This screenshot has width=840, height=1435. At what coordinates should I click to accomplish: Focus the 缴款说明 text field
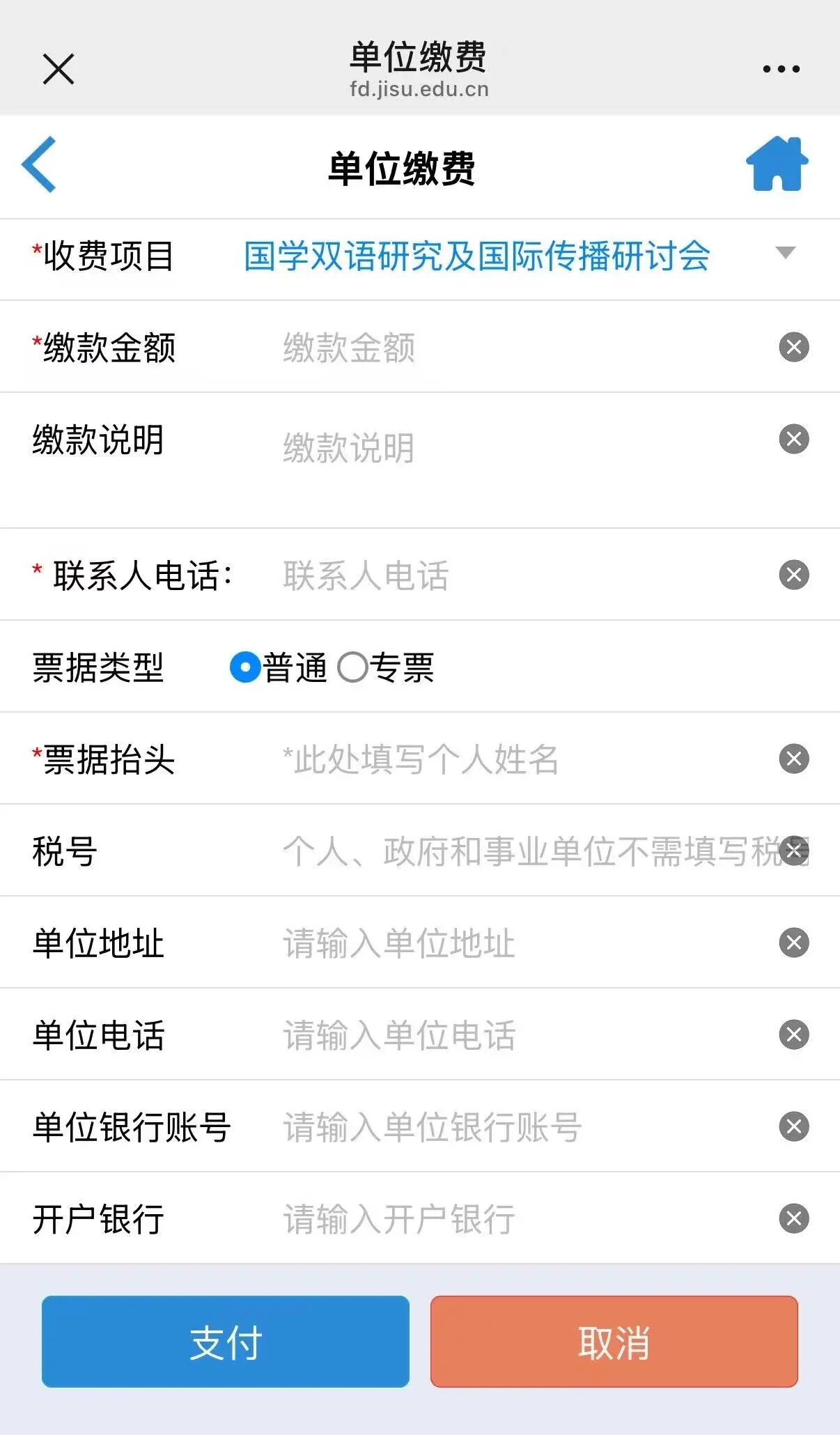(515, 448)
